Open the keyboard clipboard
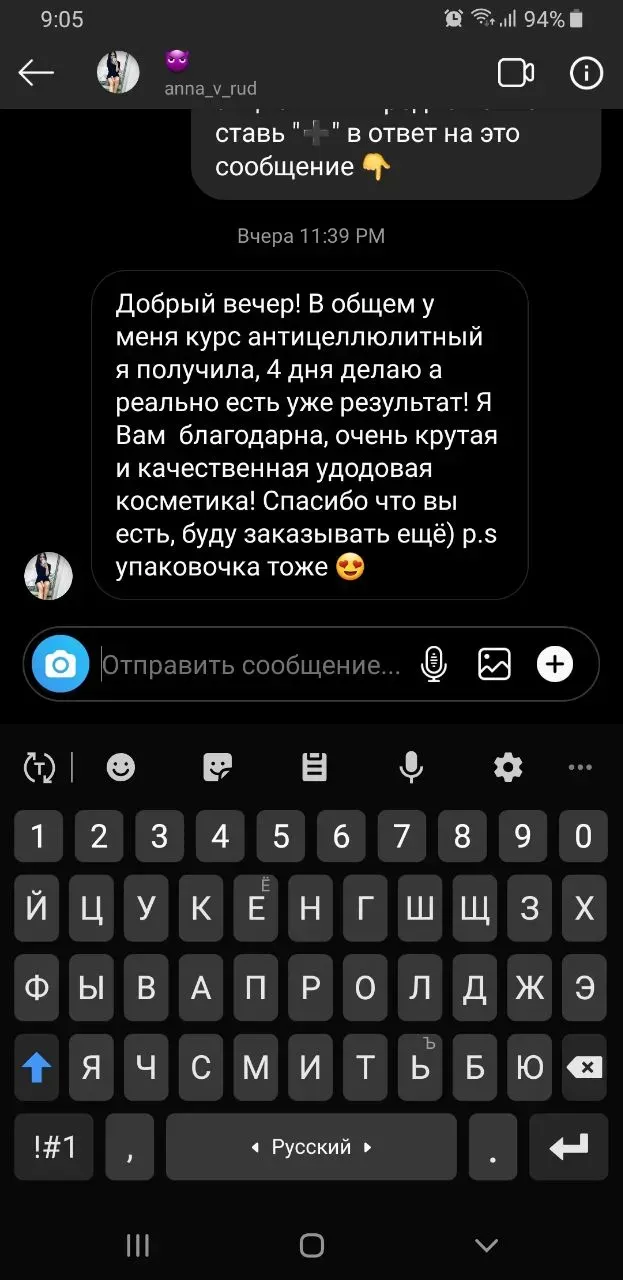The height and width of the screenshot is (1280, 623). pyautogui.click(x=314, y=767)
